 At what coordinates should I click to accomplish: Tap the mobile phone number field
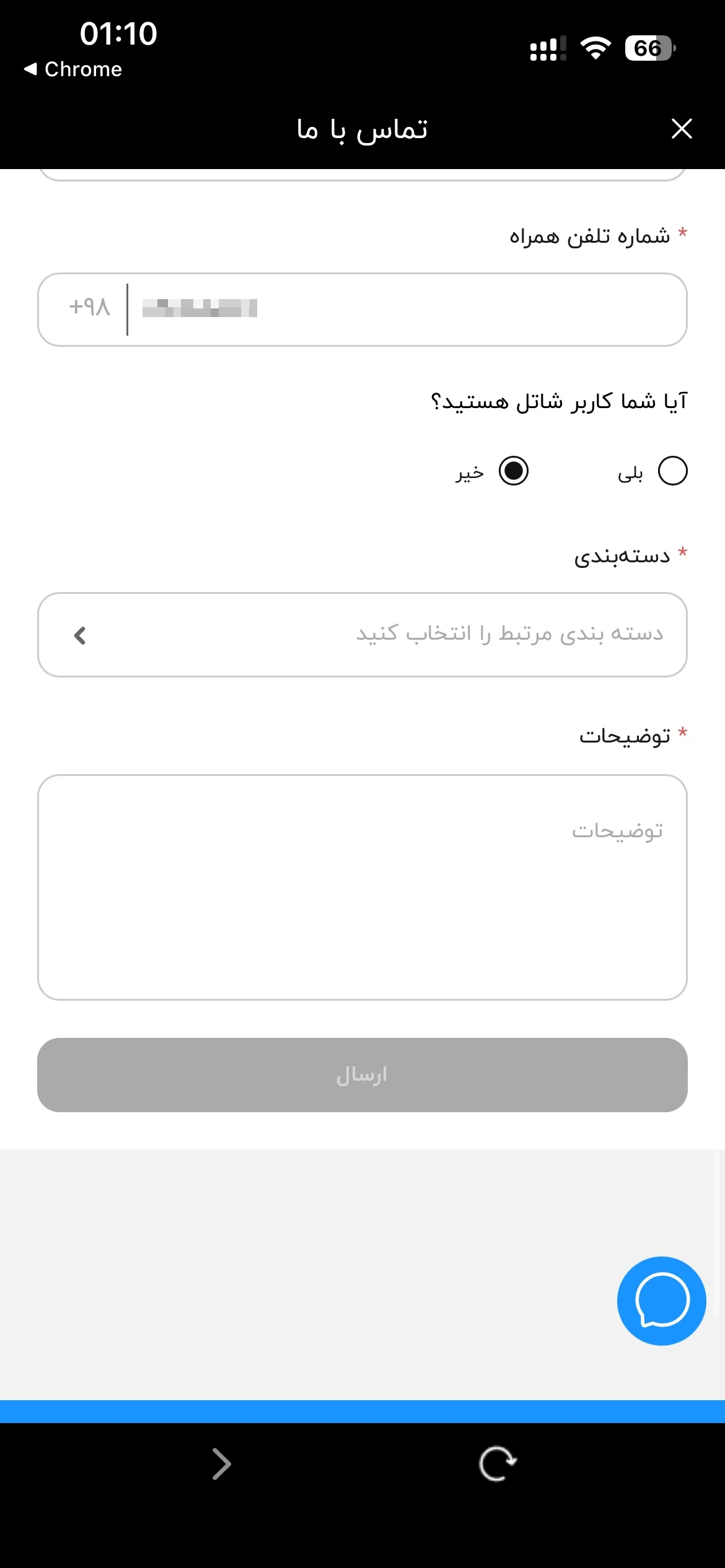pyautogui.click(x=362, y=310)
